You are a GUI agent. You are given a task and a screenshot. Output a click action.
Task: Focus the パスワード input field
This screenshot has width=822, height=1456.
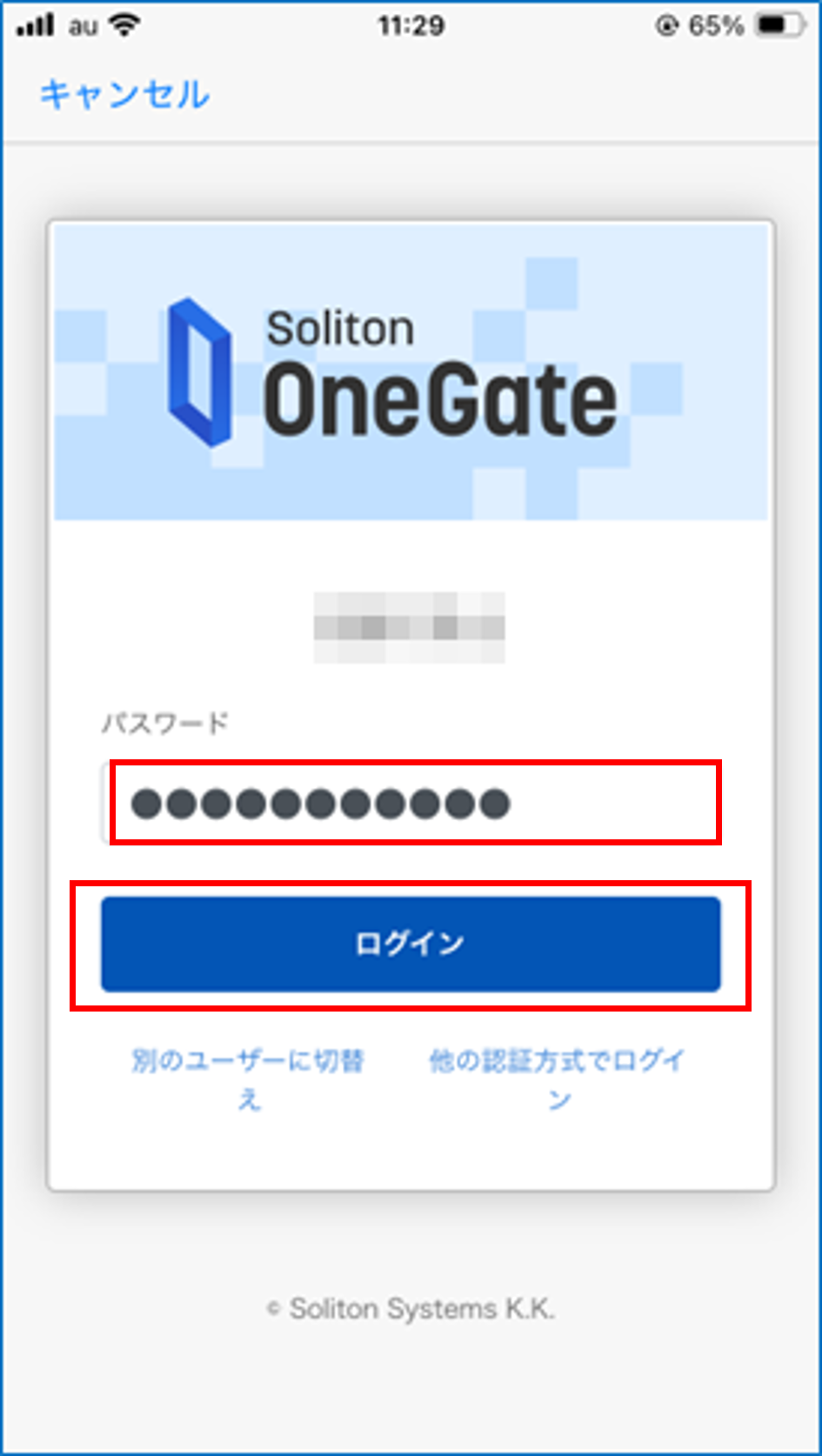click(x=414, y=803)
